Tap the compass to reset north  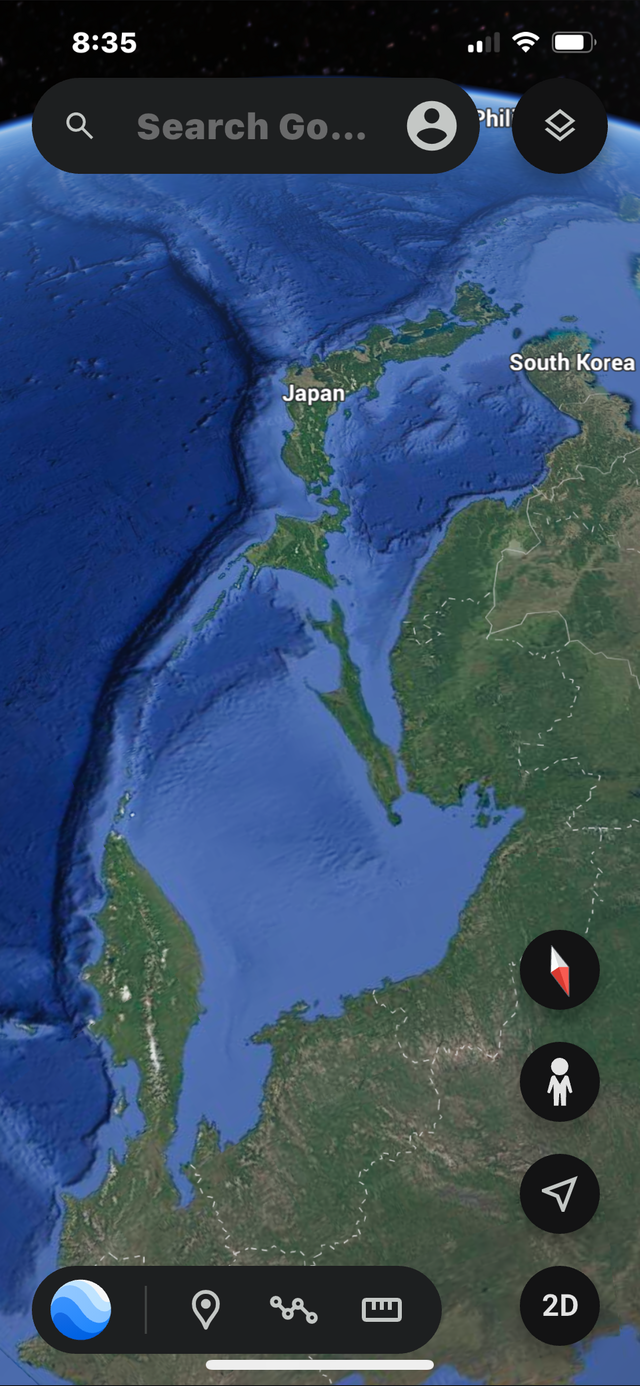(x=560, y=970)
